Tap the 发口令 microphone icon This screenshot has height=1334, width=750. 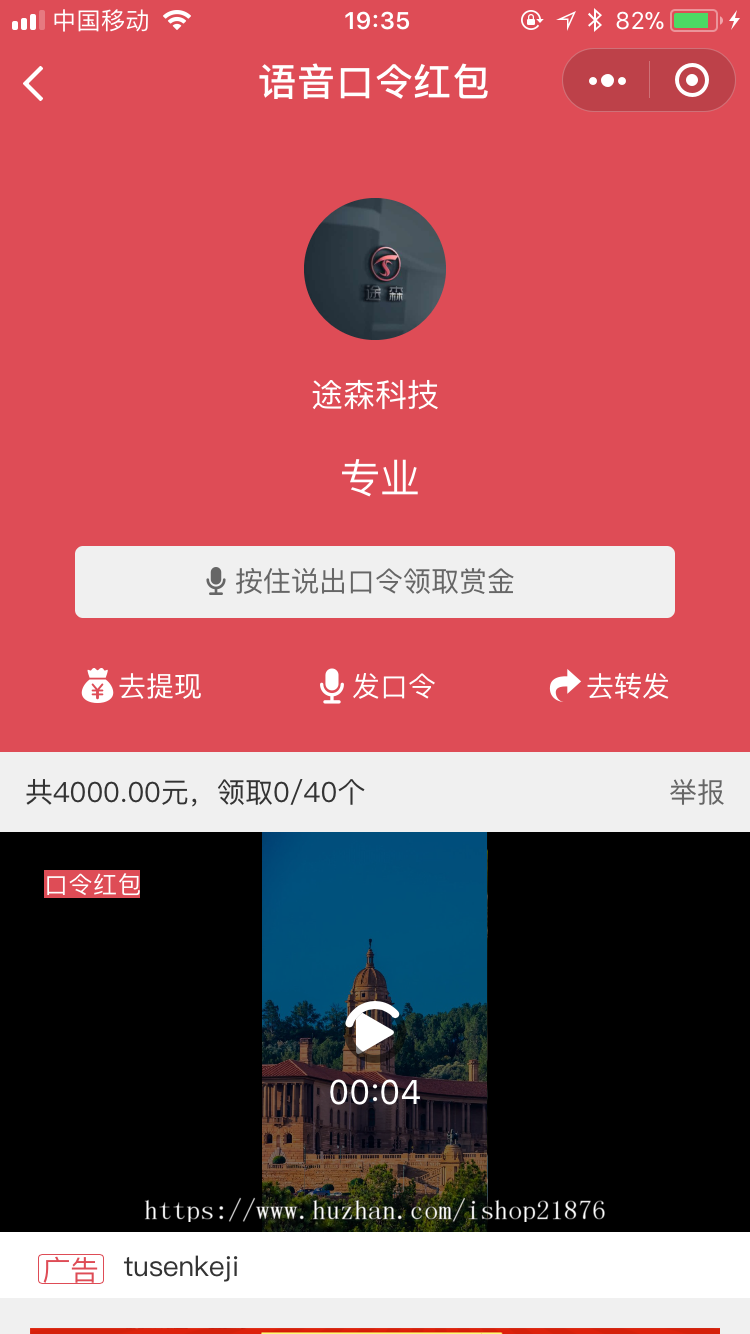[x=330, y=685]
